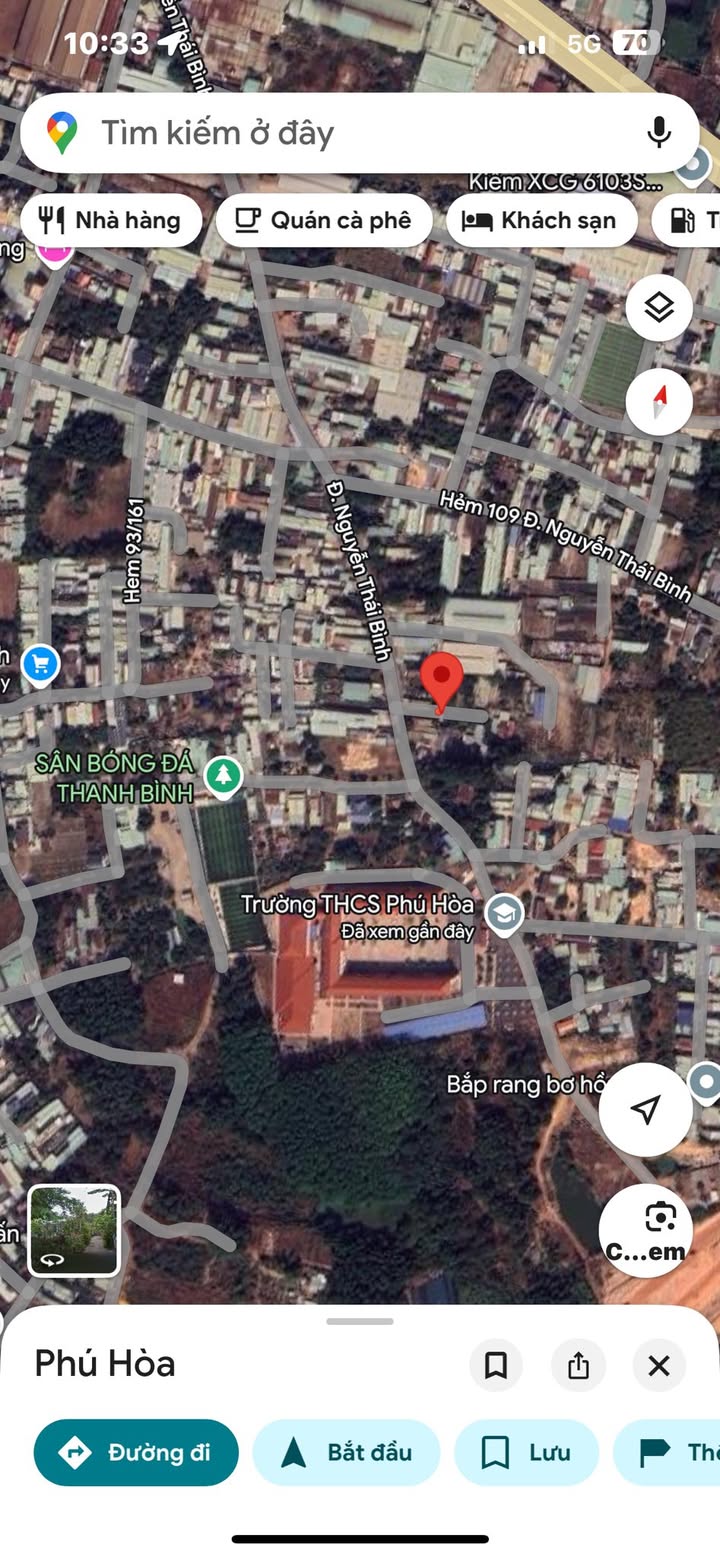Open the camera lens button
Viewport: 720px width, 1557px height.
(646, 1231)
